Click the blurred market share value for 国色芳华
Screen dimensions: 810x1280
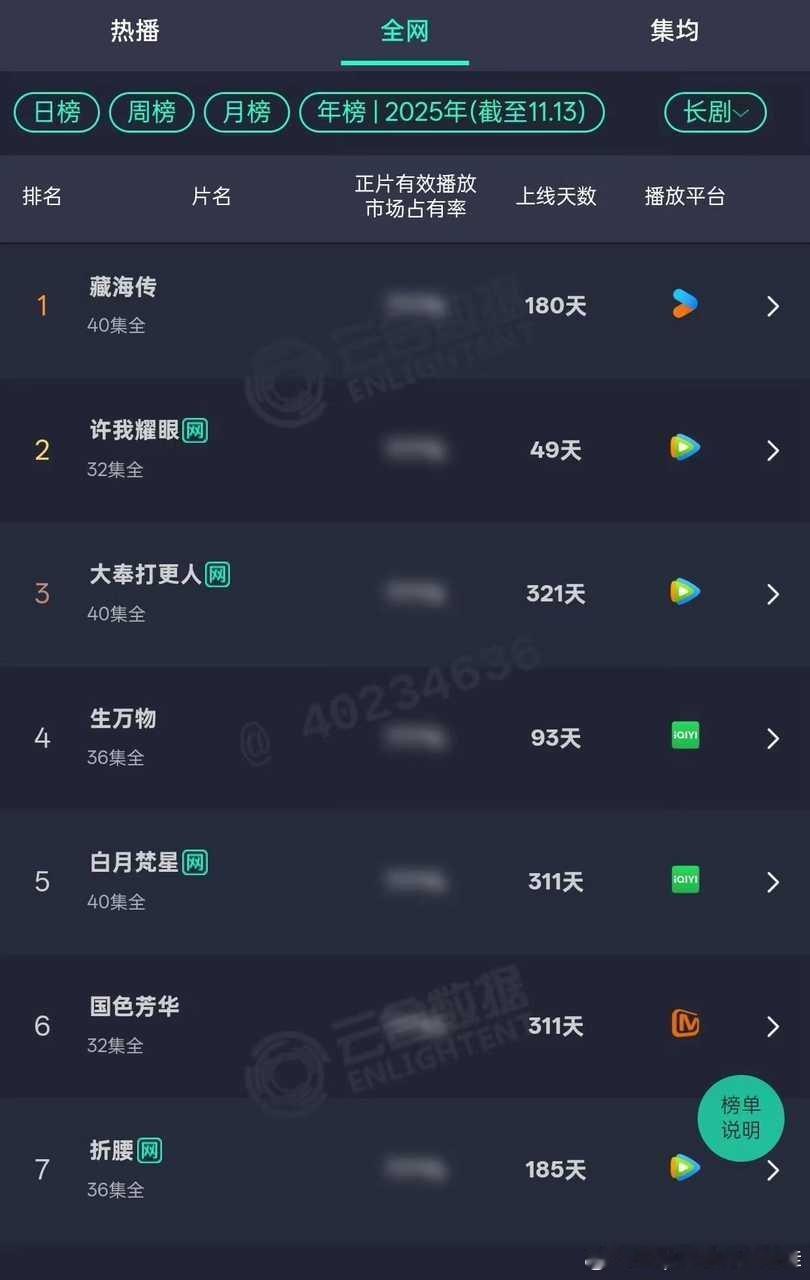coord(417,1025)
